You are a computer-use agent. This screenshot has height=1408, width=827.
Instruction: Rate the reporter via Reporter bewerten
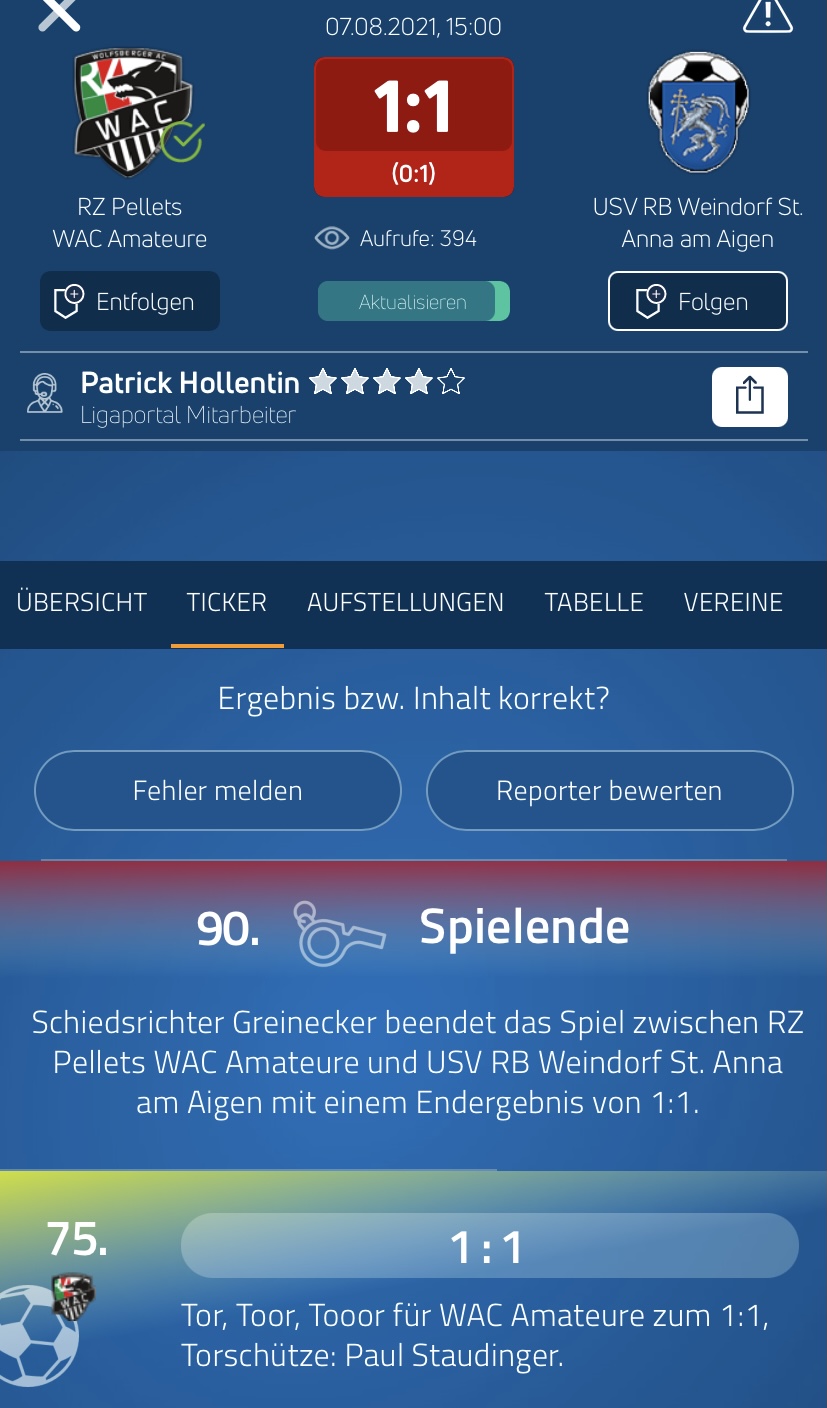click(x=610, y=790)
